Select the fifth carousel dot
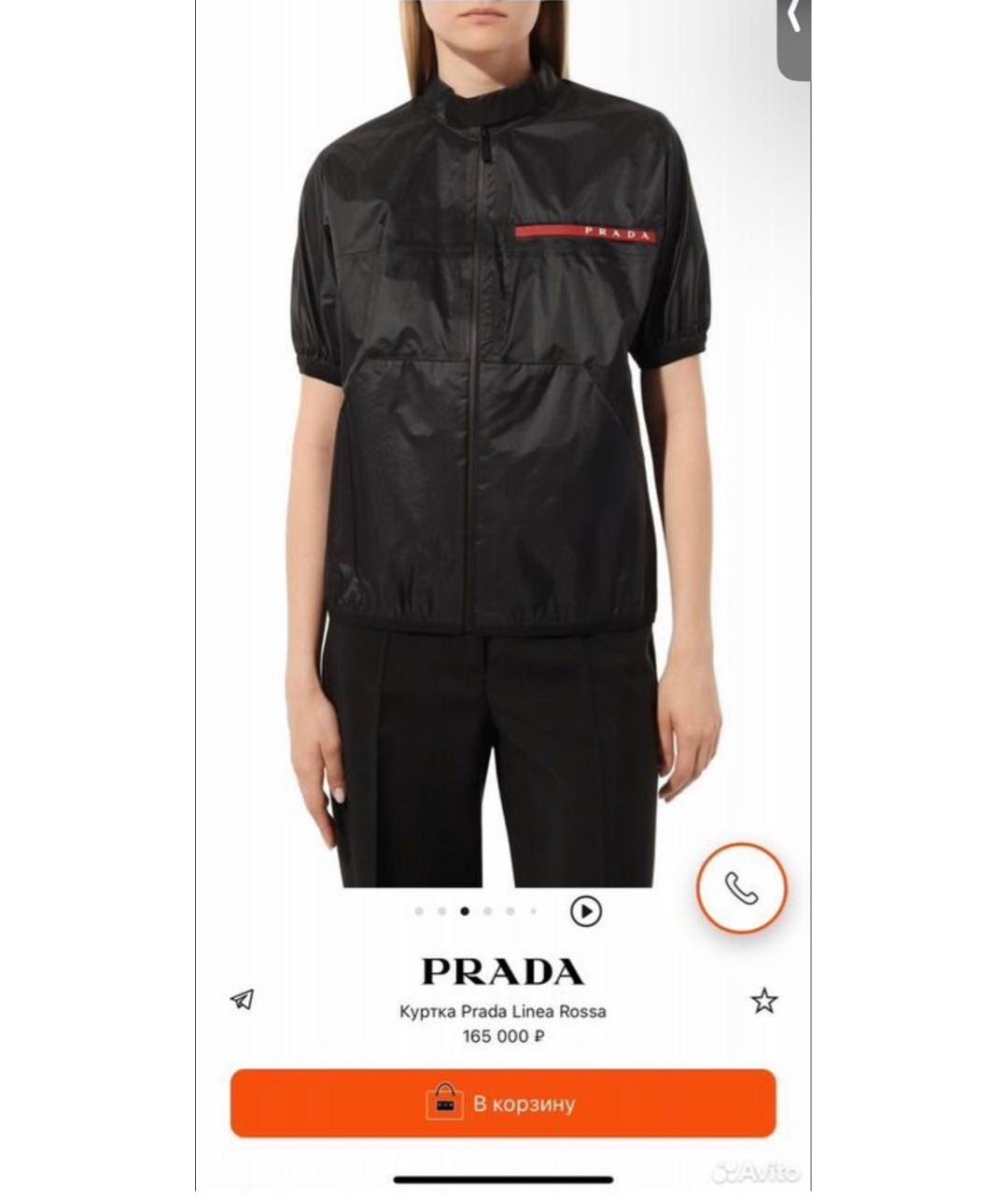The height and width of the screenshot is (1195, 1008). (x=509, y=909)
